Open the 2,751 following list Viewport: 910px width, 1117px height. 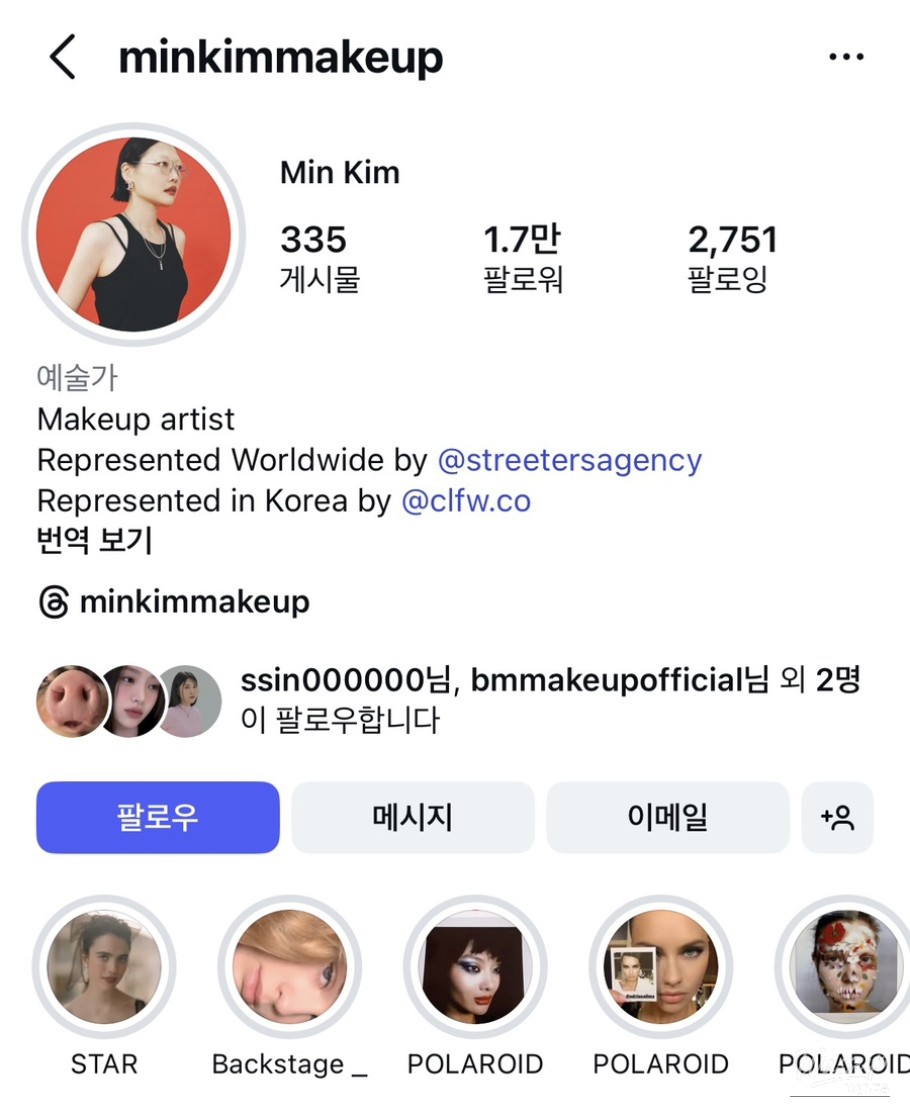pyautogui.click(x=732, y=257)
